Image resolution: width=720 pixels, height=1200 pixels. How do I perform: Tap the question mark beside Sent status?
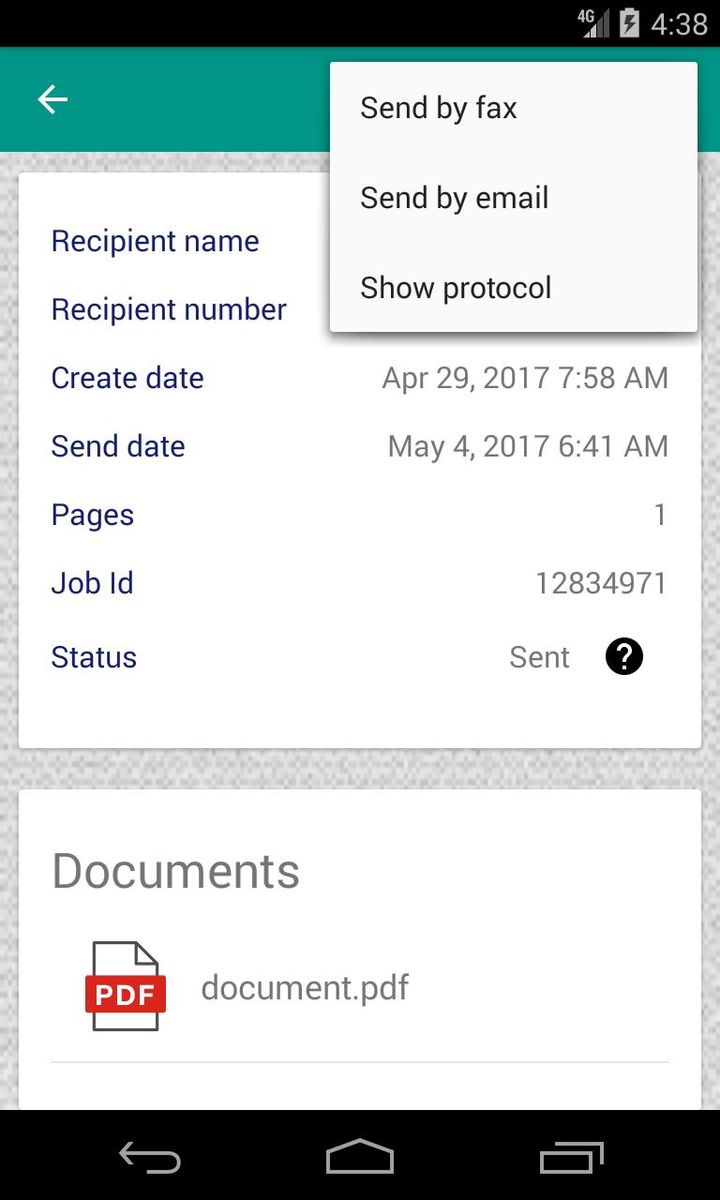point(622,656)
